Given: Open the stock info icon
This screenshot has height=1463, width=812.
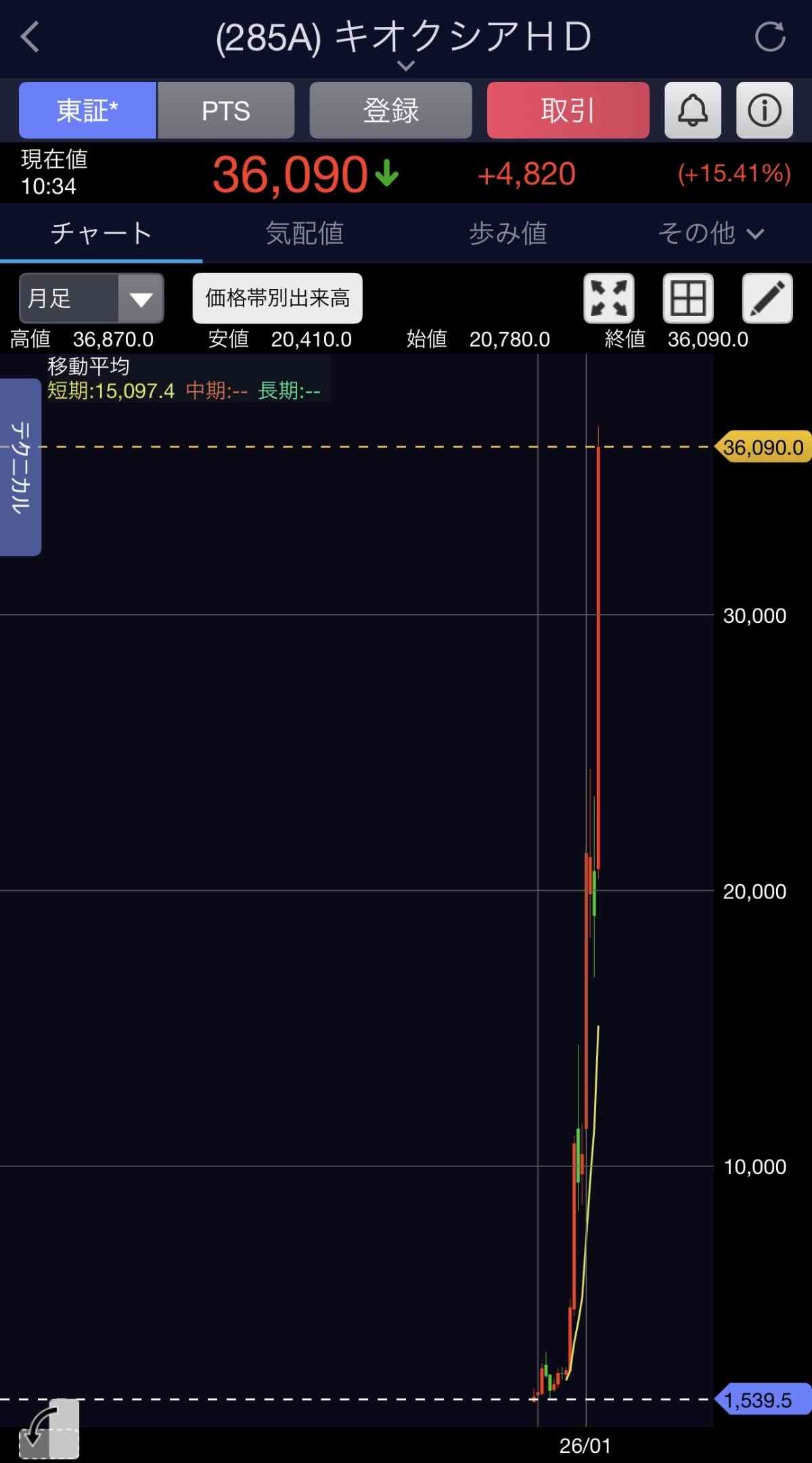Looking at the screenshot, I should pos(765,110).
